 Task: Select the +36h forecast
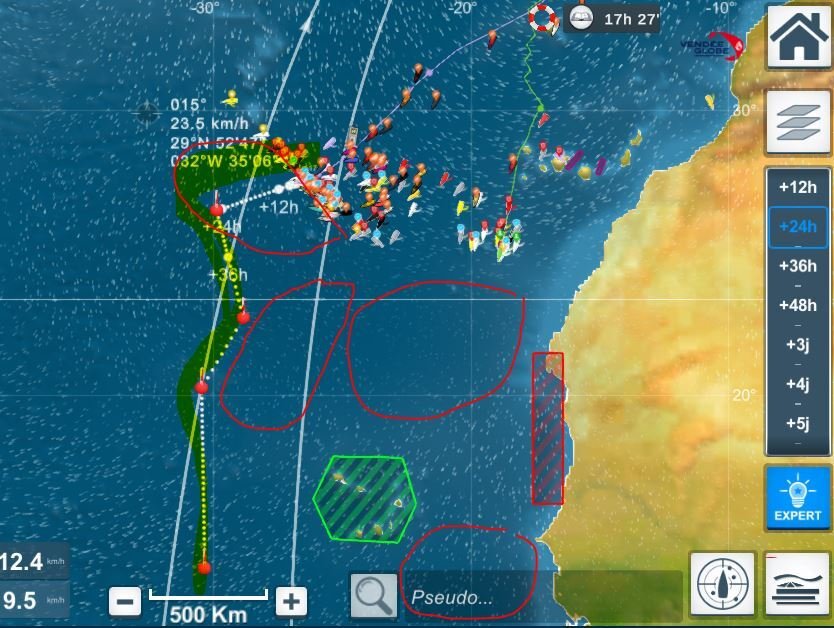pyautogui.click(x=797, y=266)
